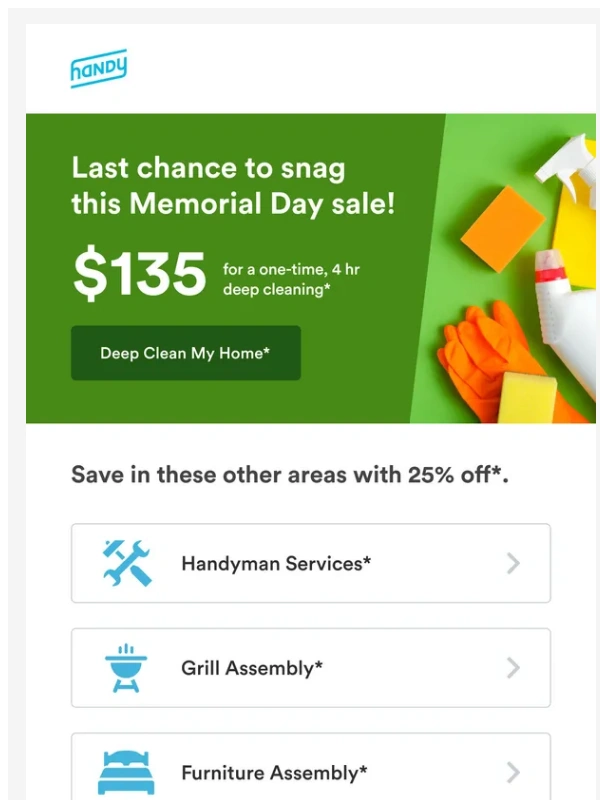Select the Grill Assembly row
Viewport: 600px width, 800px height.
[x=310, y=668]
